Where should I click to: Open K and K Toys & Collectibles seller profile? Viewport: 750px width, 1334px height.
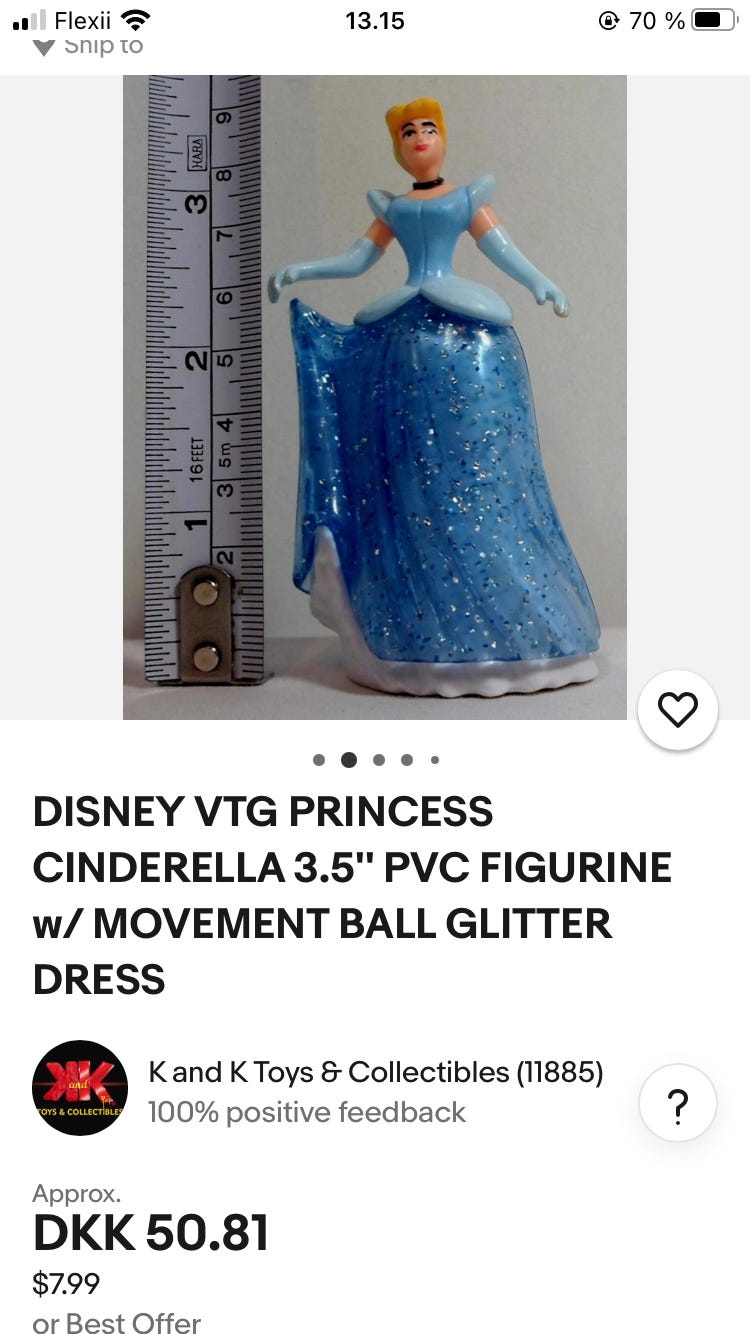click(375, 1073)
